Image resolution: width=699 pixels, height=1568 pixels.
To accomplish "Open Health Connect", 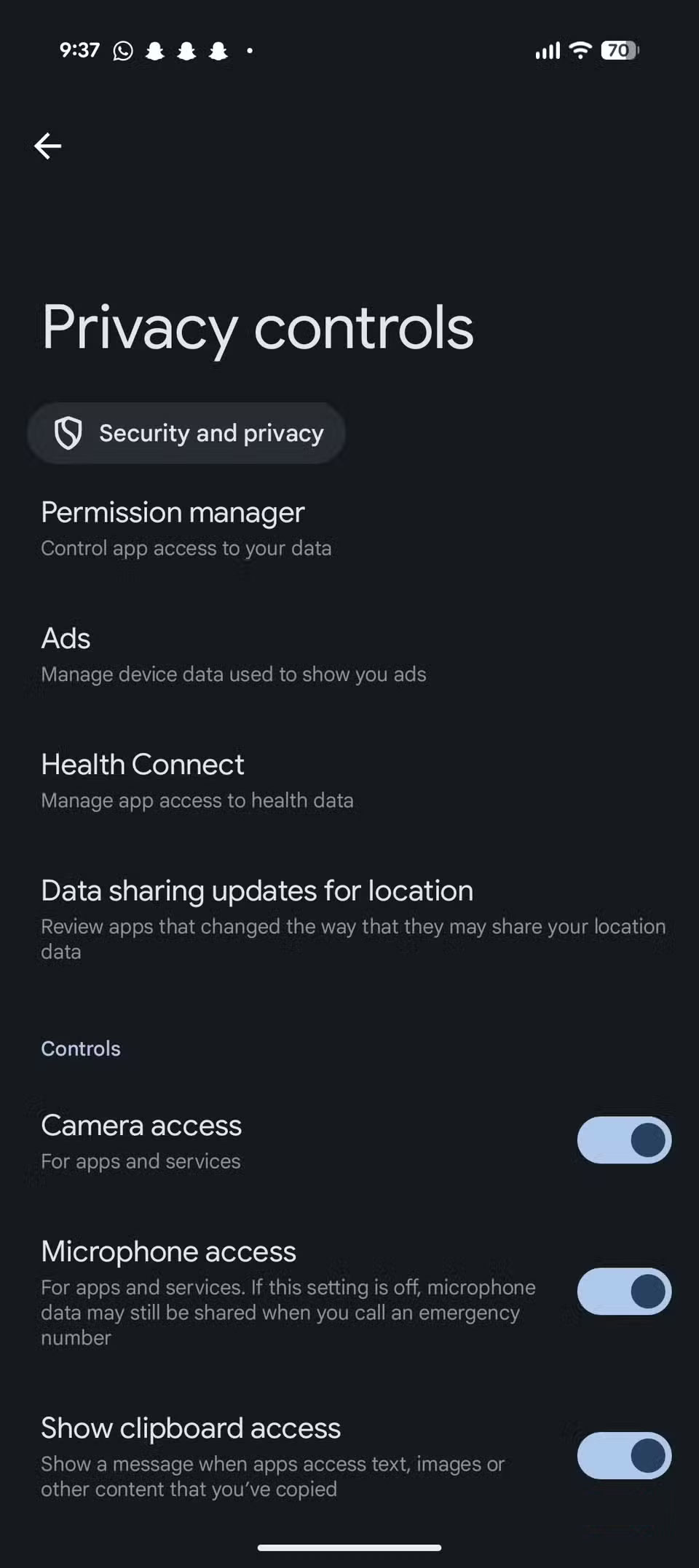I will (197, 780).
